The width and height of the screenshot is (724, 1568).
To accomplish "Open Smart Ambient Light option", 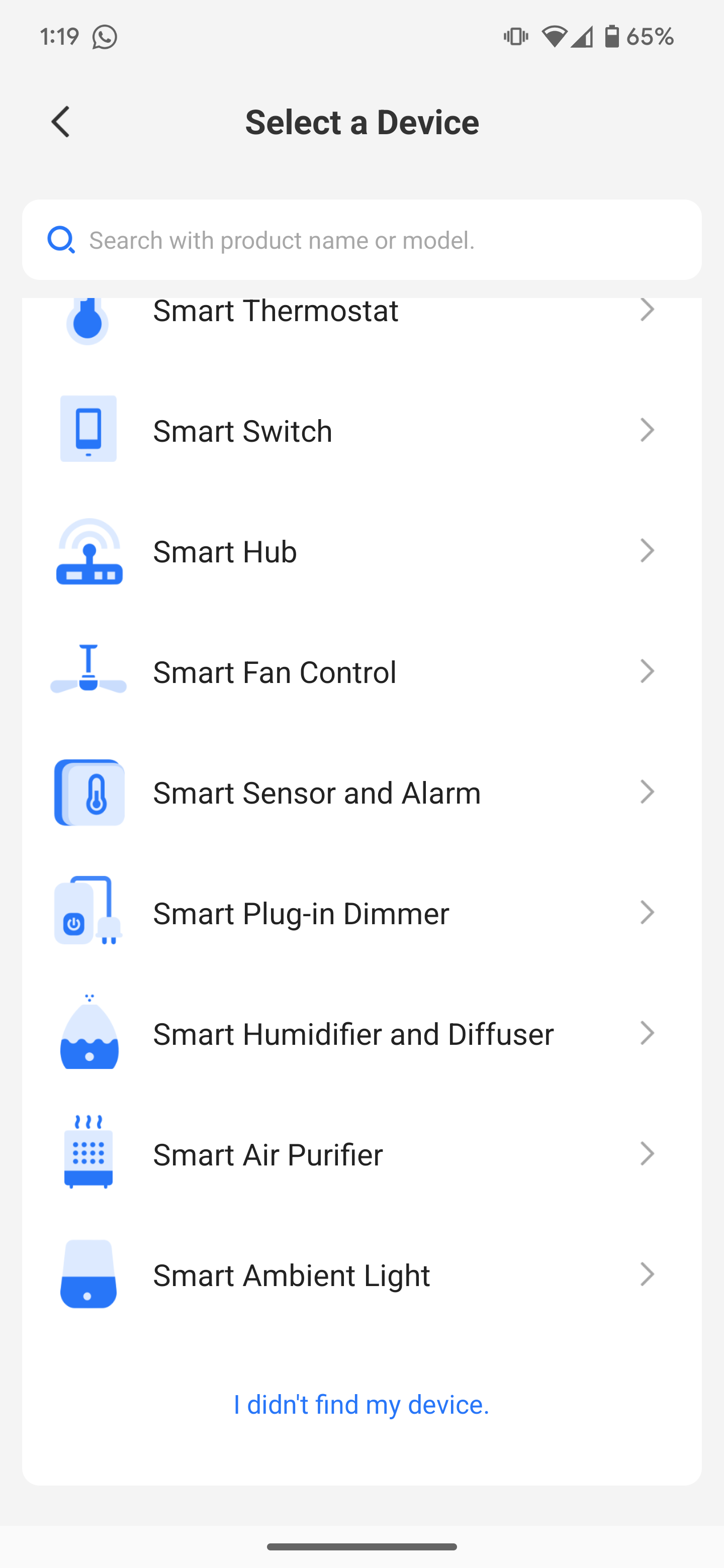I will [361, 1274].
